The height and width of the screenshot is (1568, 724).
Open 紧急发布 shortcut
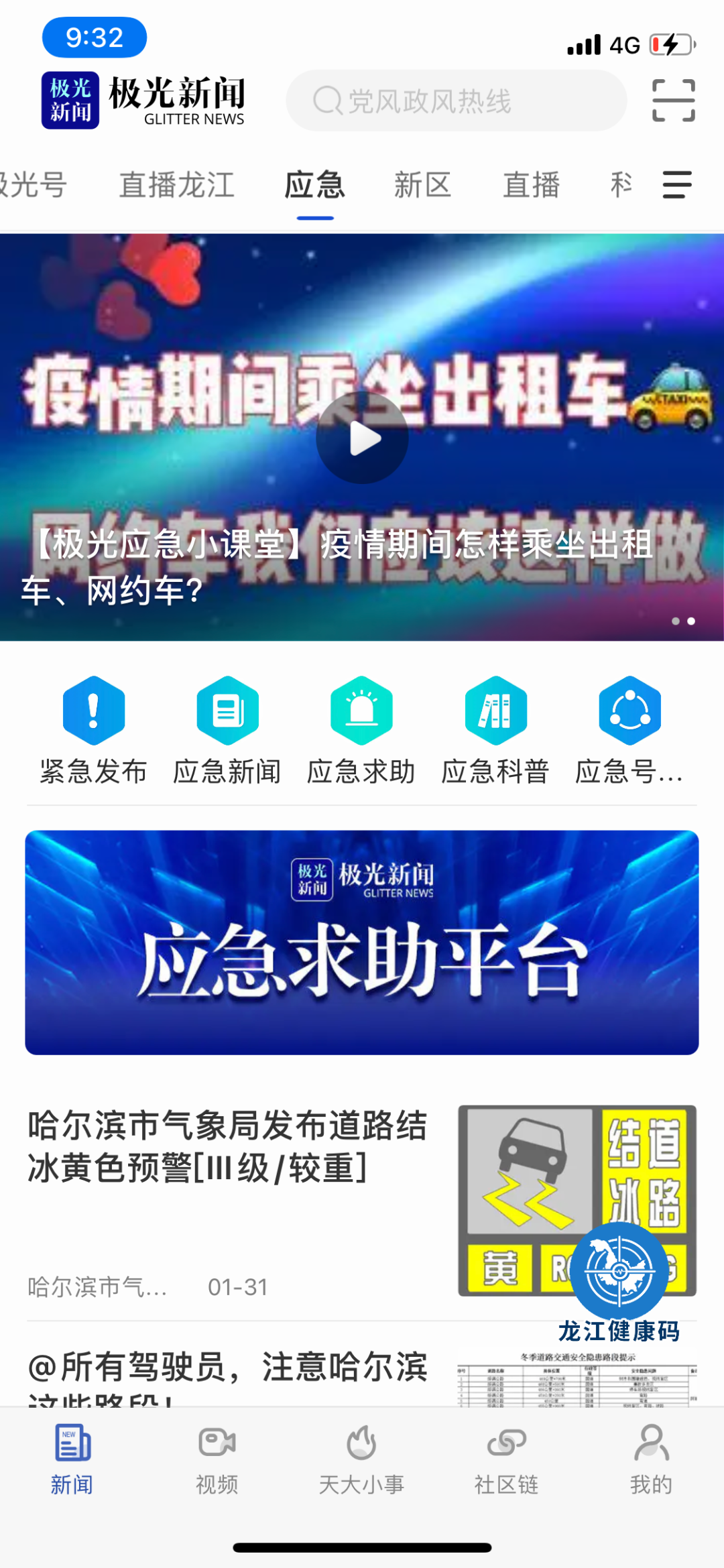[x=93, y=731]
